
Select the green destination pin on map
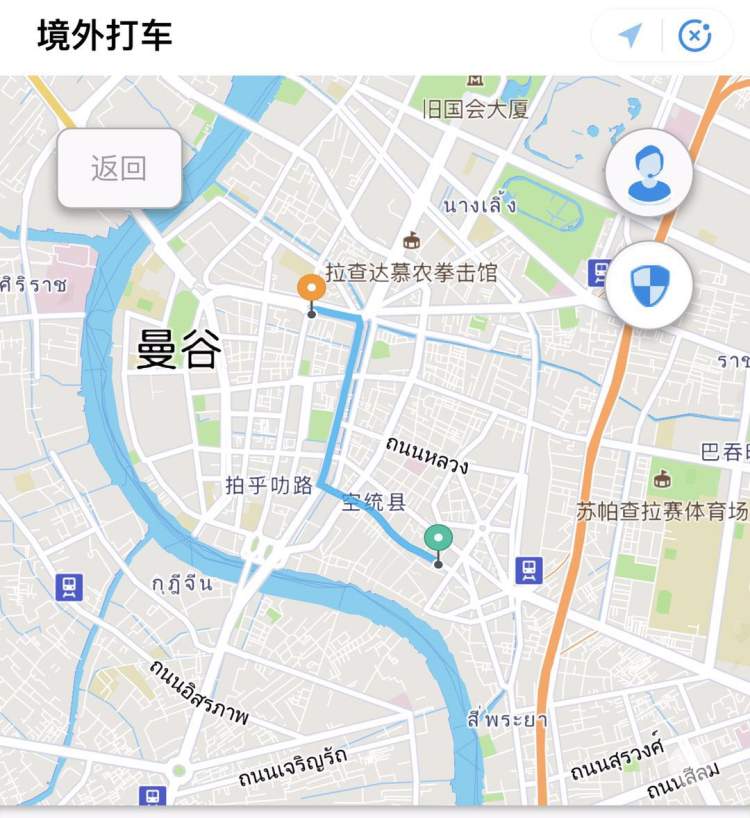coord(437,540)
